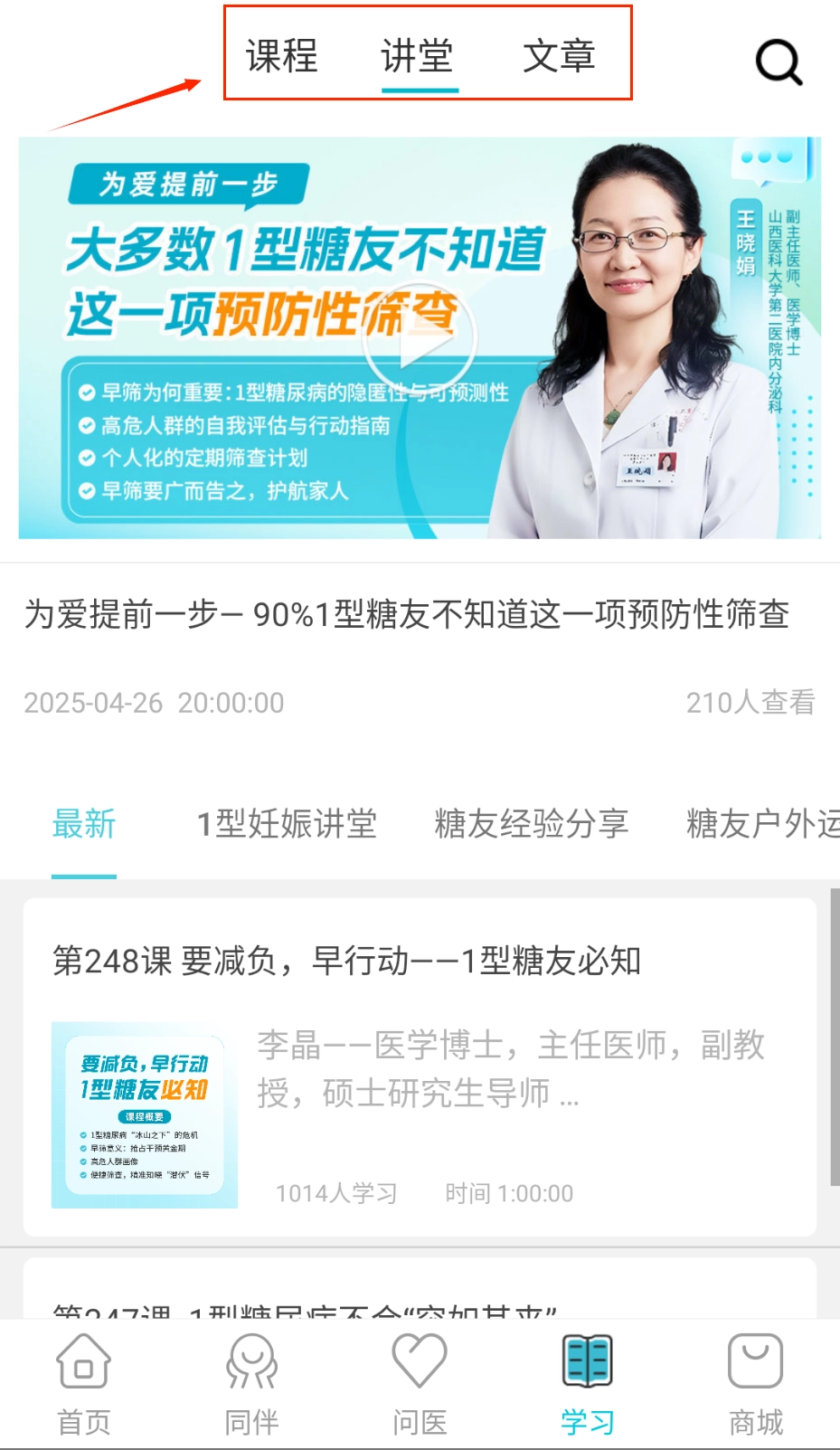Switch to the 课程 top tab
This screenshot has width=840, height=1450.
click(281, 56)
